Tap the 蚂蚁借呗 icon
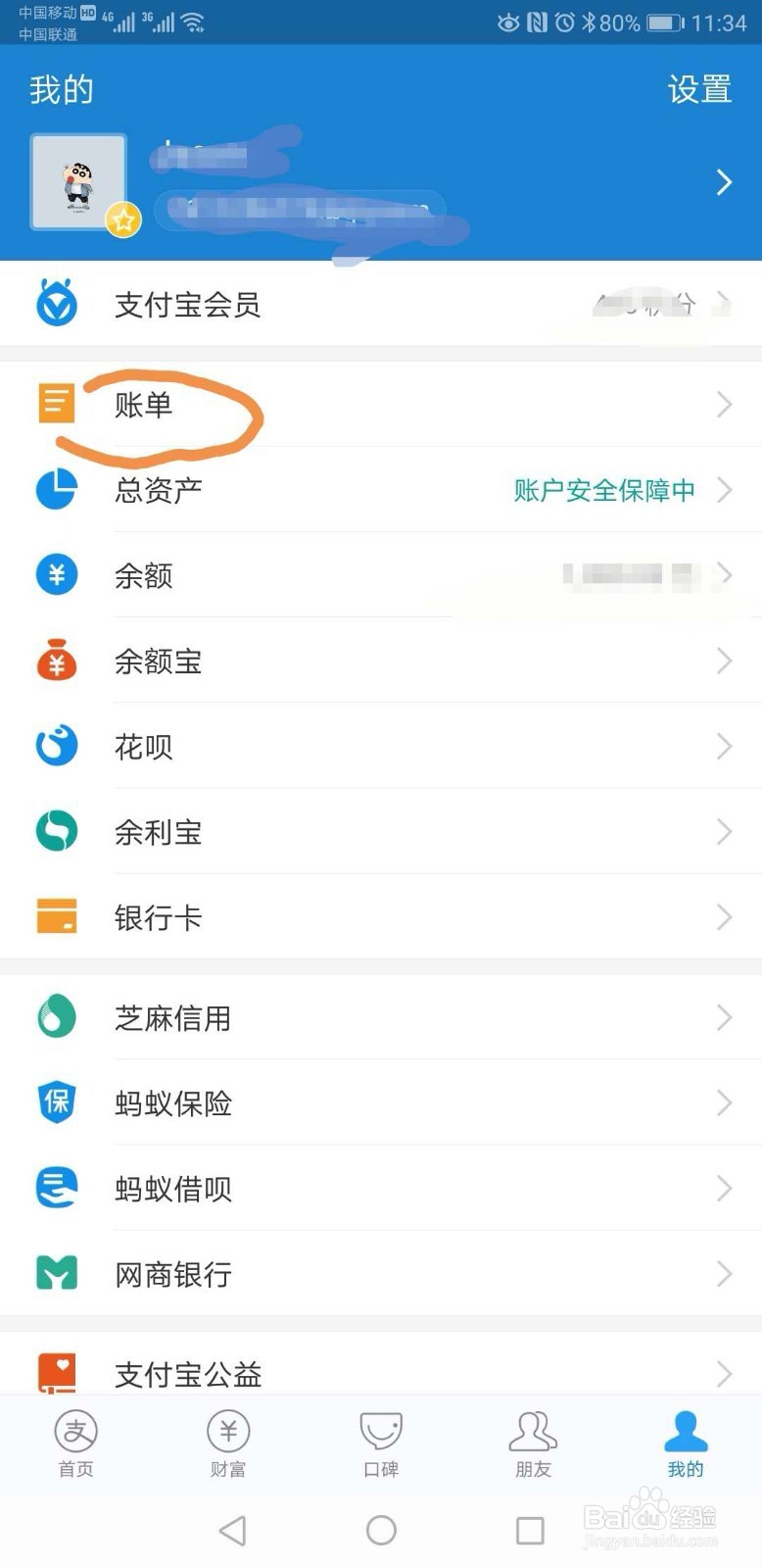The height and width of the screenshot is (1568, 762). [x=56, y=1188]
